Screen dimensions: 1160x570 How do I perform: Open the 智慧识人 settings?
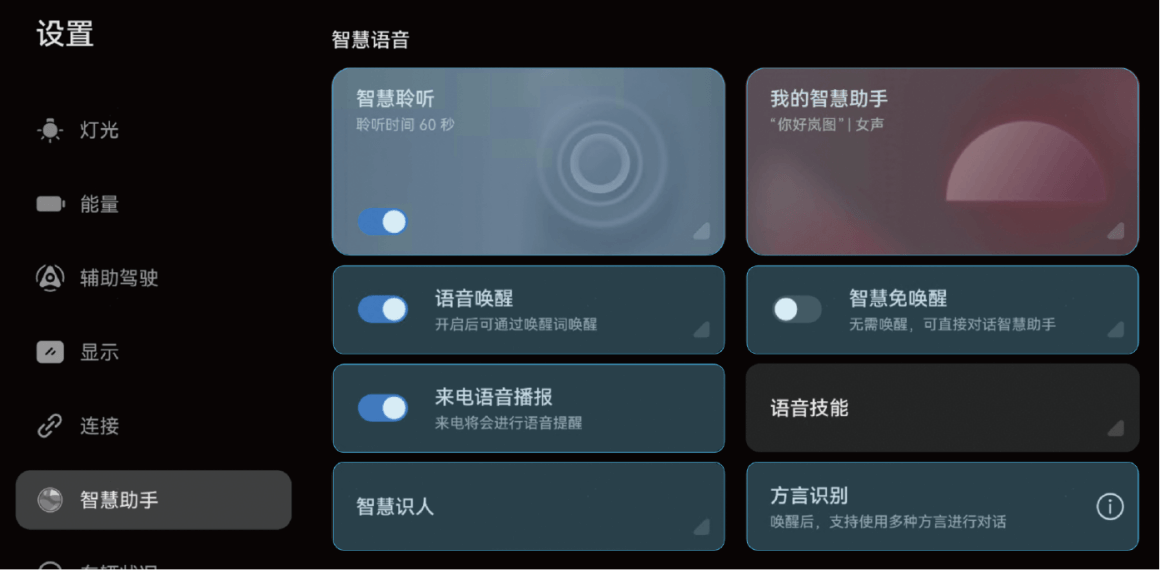click(x=527, y=506)
